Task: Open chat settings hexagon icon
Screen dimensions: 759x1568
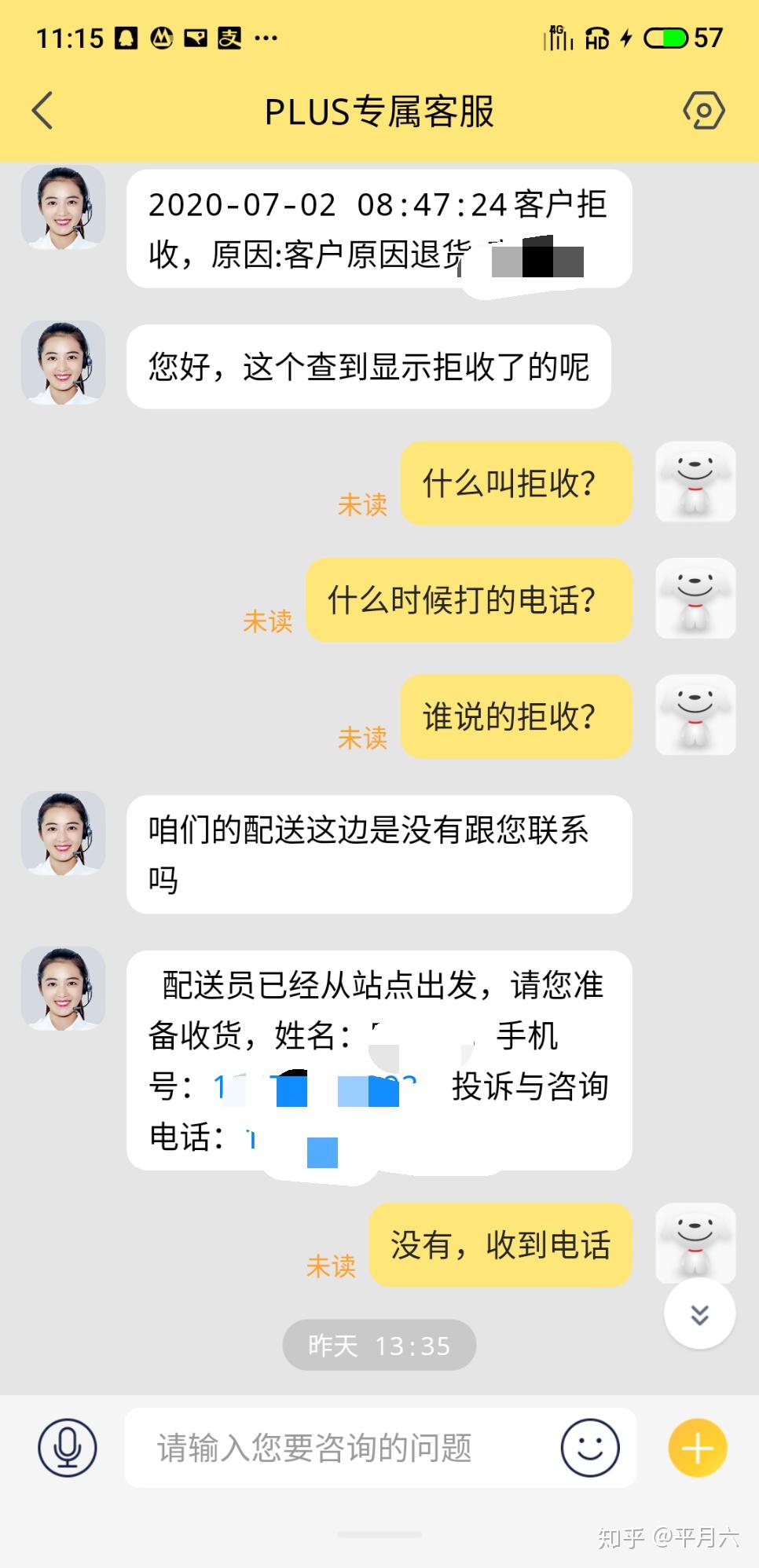Action: coord(704,110)
